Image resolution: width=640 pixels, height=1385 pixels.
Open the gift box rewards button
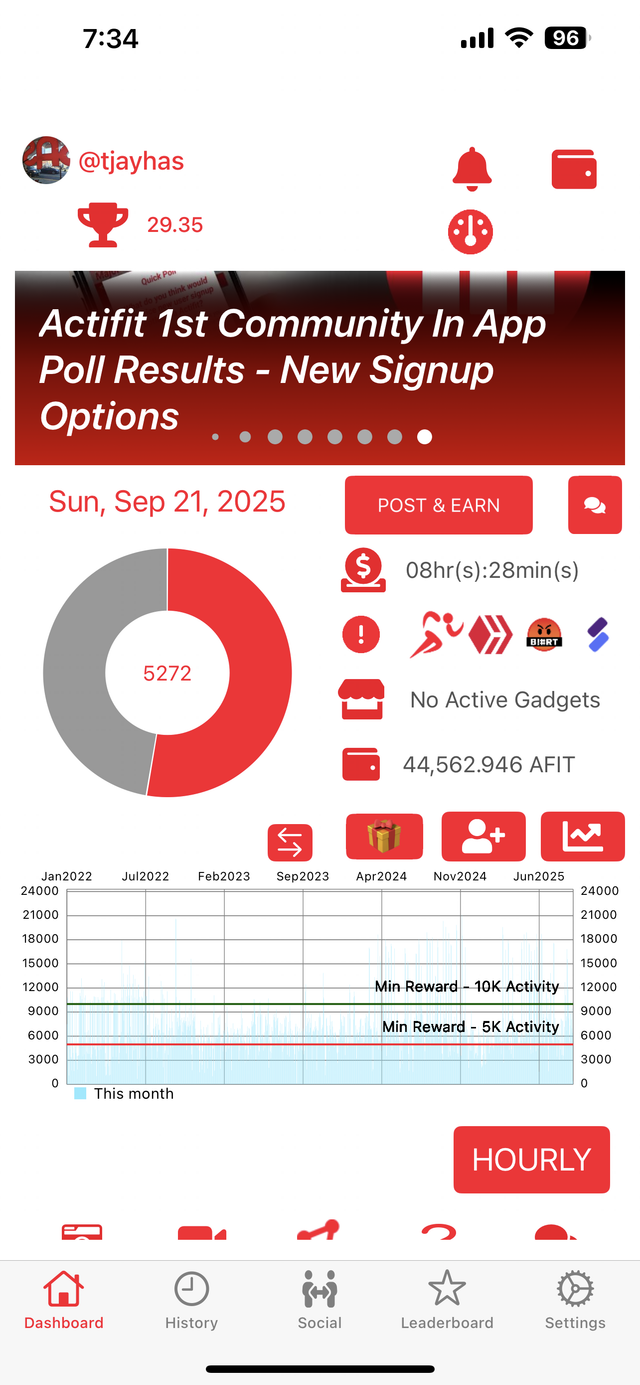coord(384,837)
